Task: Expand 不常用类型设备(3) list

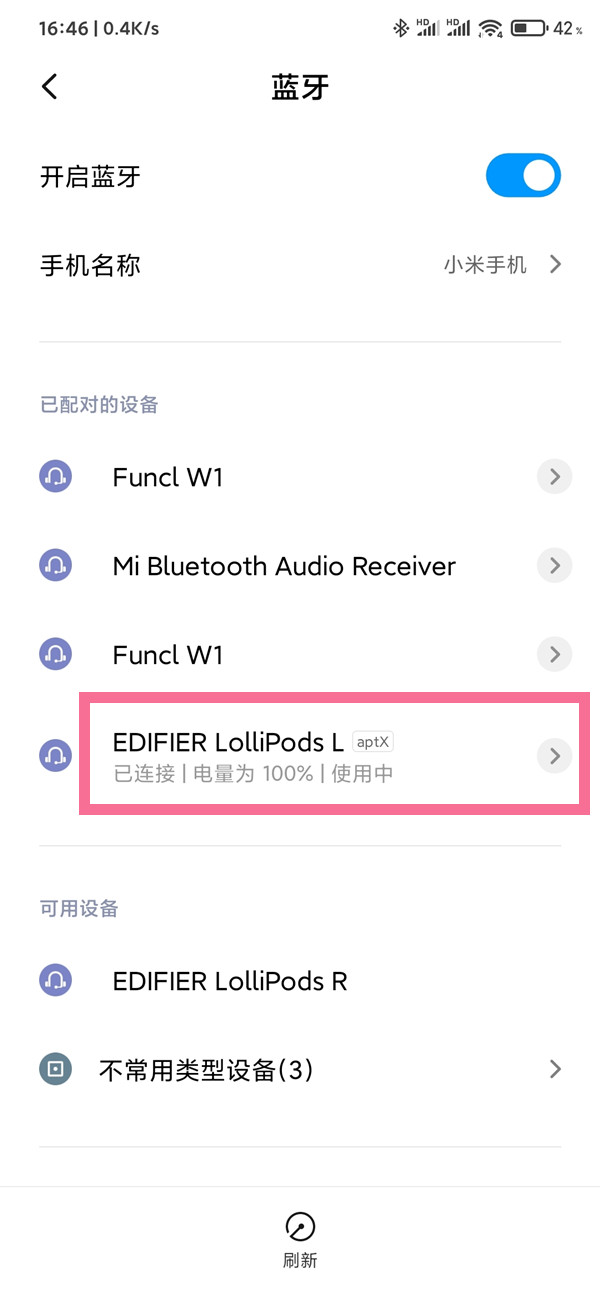Action: (x=300, y=1070)
